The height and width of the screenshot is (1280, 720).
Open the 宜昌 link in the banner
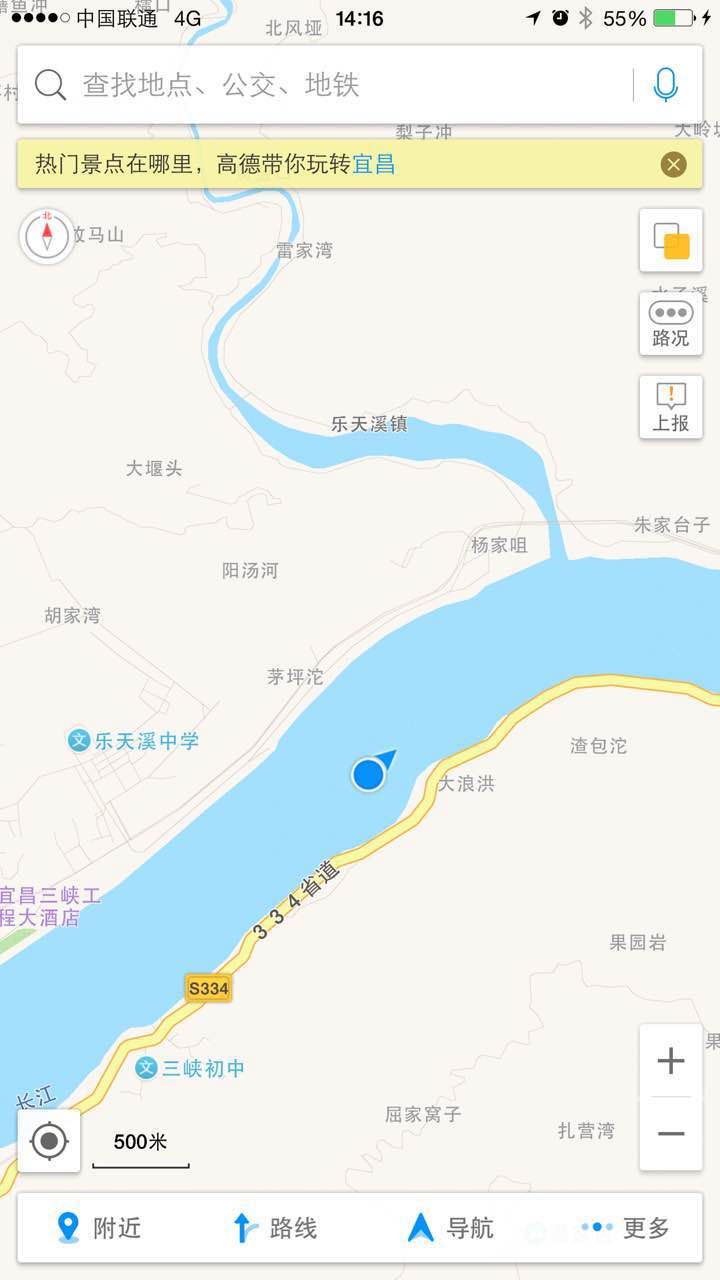click(x=374, y=164)
